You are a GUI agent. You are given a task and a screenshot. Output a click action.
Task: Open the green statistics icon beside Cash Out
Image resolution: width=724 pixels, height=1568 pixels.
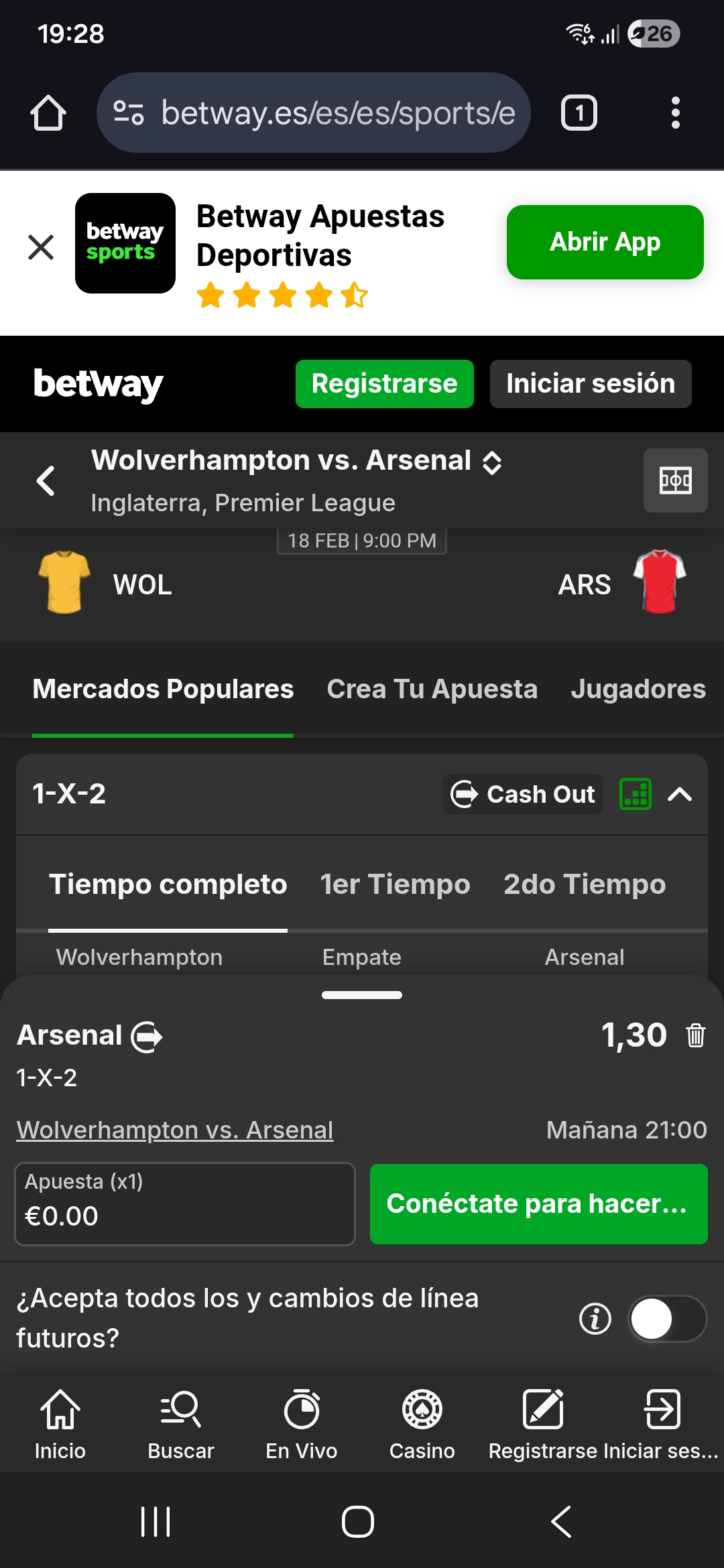tap(635, 795)
